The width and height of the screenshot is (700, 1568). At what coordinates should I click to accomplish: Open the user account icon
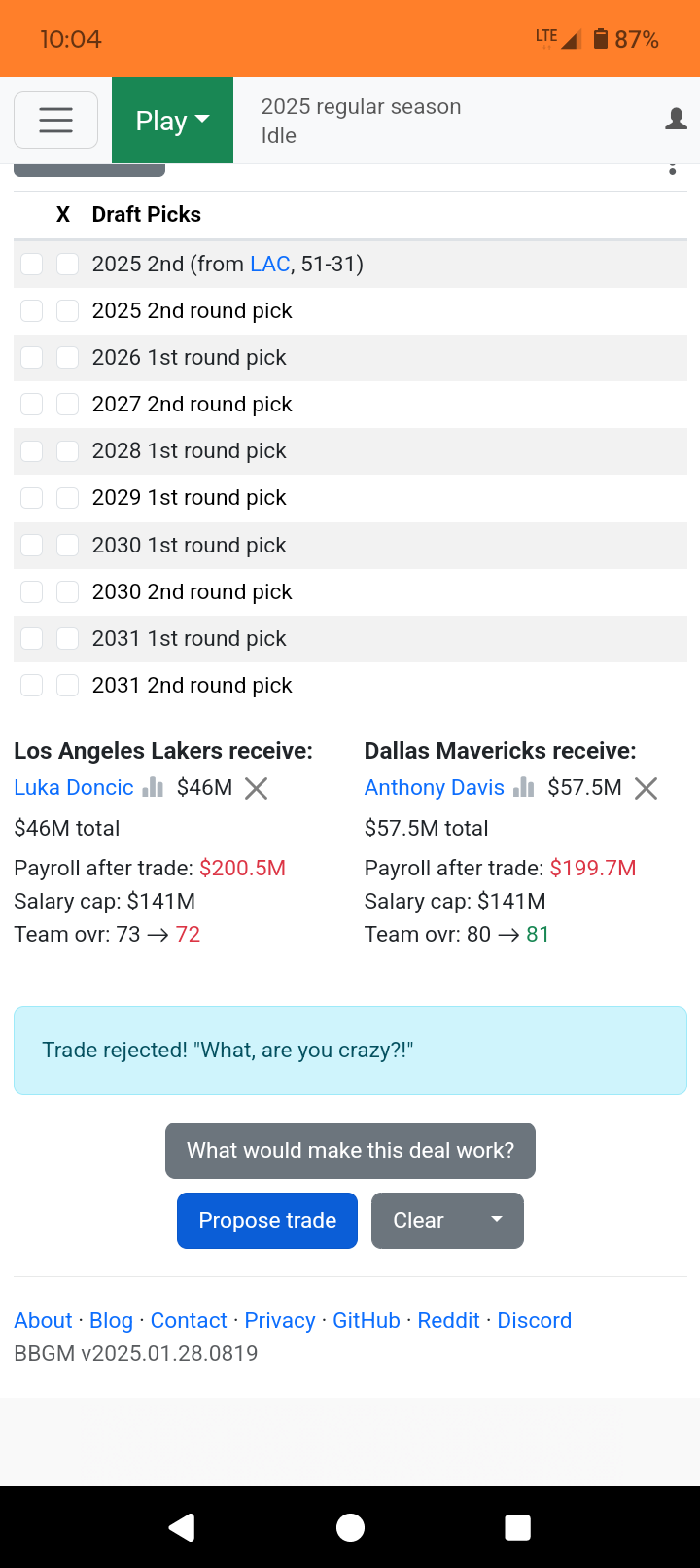(x=676, y=120)
